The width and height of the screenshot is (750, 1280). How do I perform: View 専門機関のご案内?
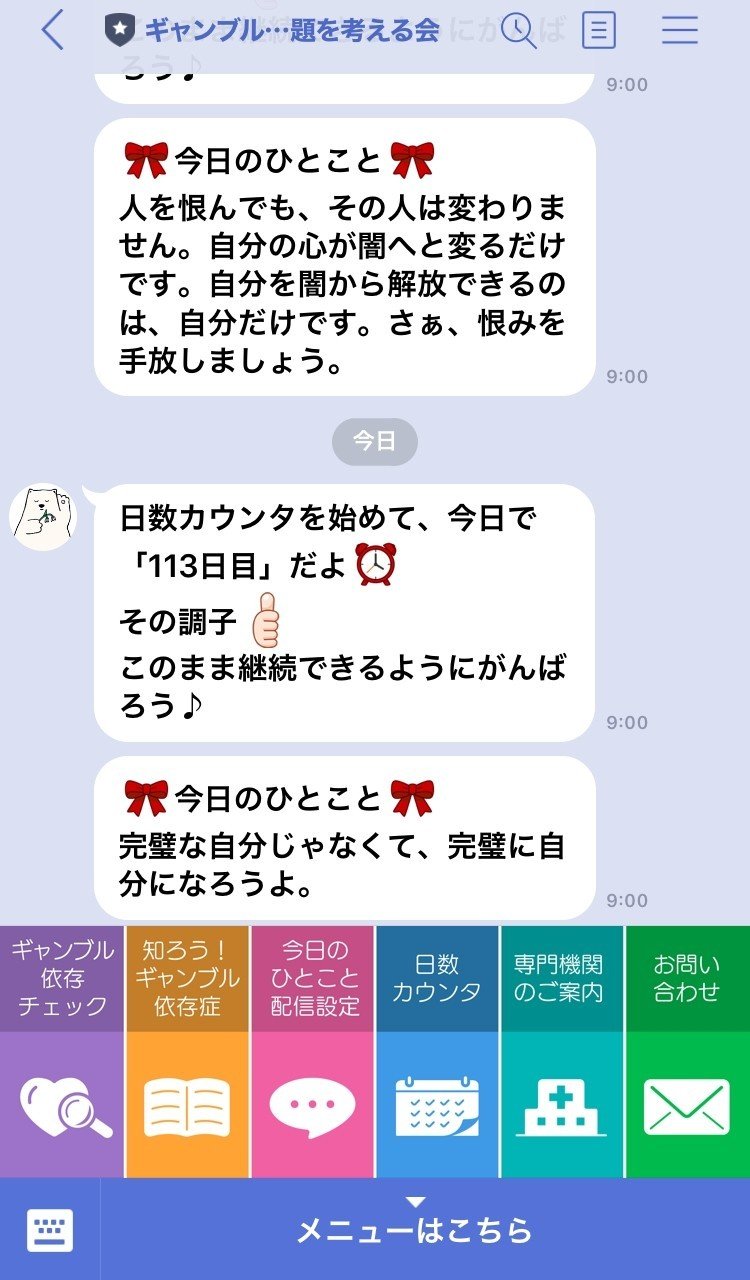(561, 1050)
